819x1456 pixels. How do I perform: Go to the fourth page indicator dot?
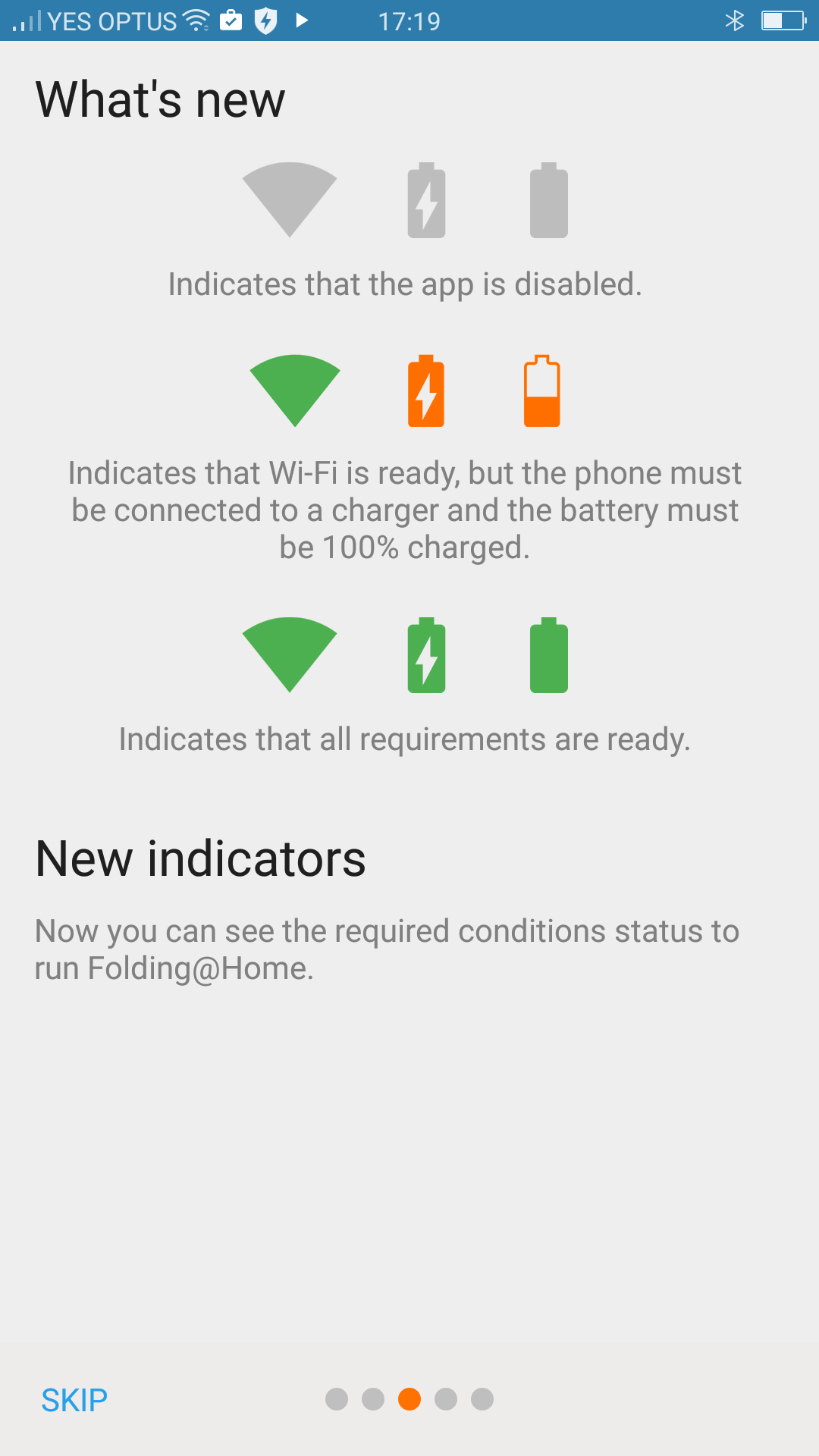[x=446, y=1399]
